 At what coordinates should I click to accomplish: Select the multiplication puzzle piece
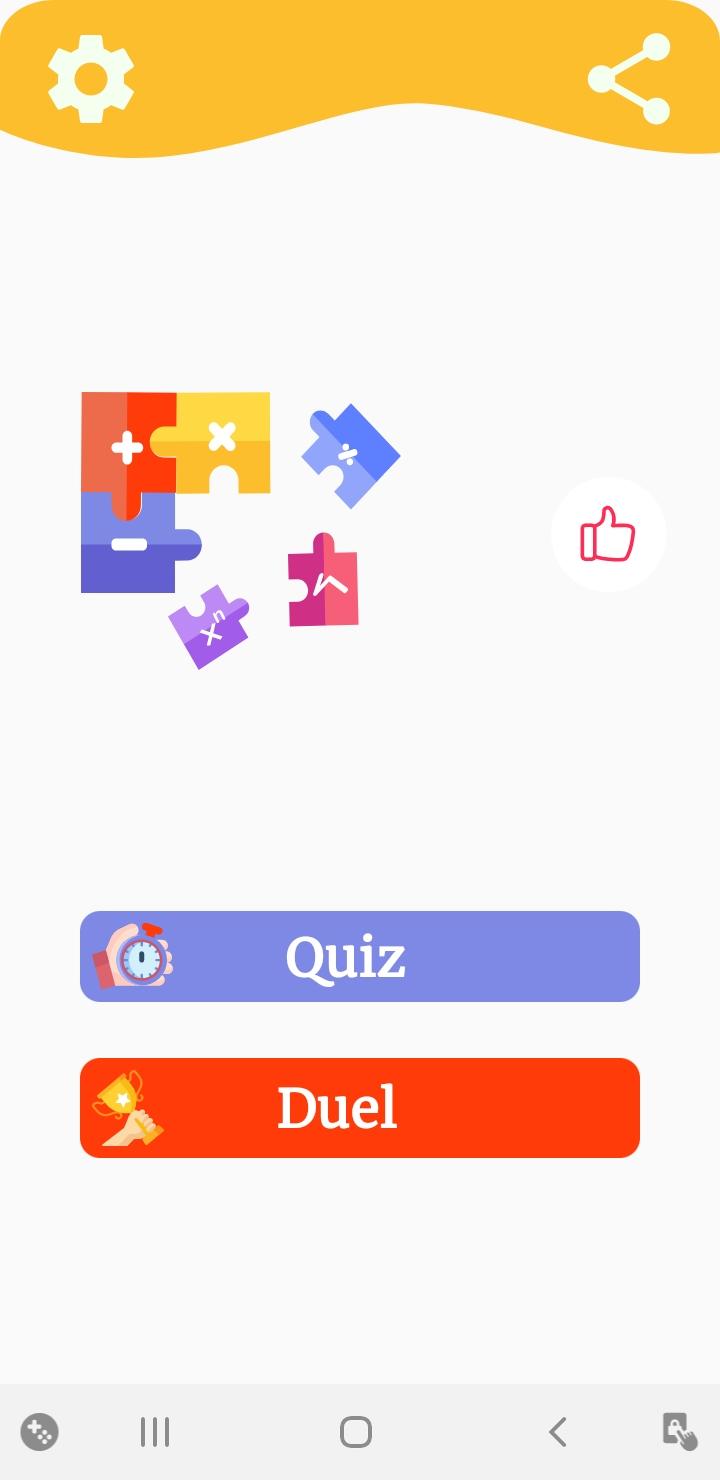click(222, 440)
